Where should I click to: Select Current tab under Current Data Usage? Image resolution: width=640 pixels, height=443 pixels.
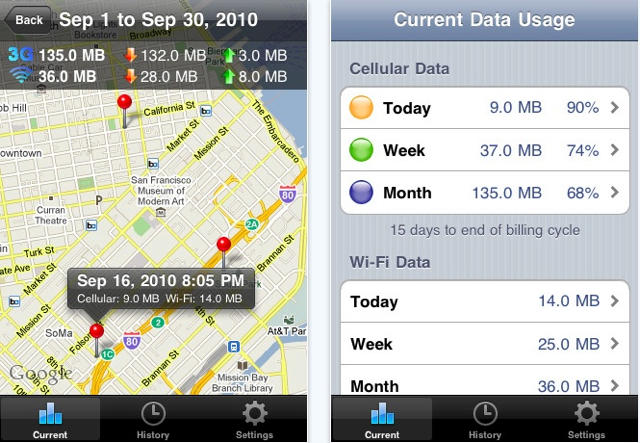coord(382,420)
